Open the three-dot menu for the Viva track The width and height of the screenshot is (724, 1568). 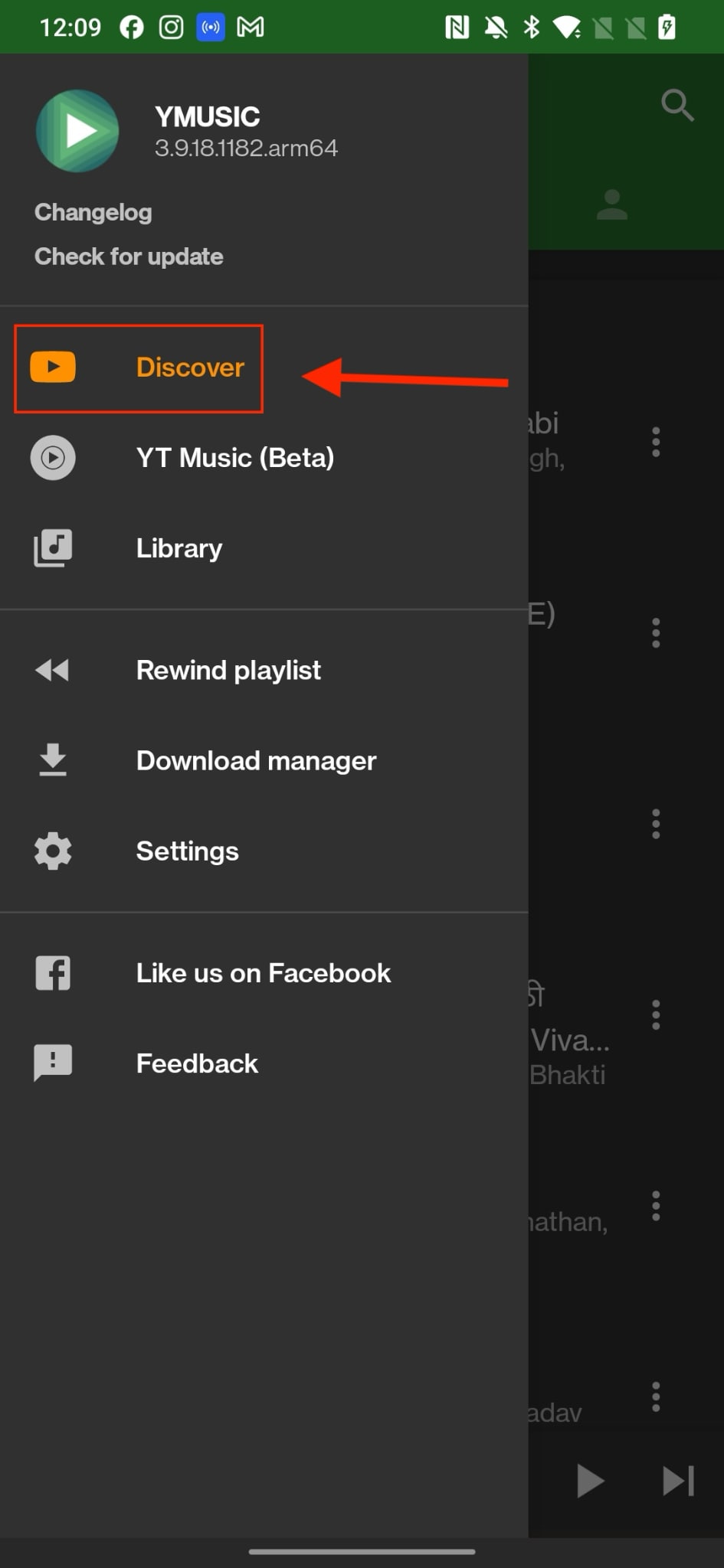[x=657, y=1014]
